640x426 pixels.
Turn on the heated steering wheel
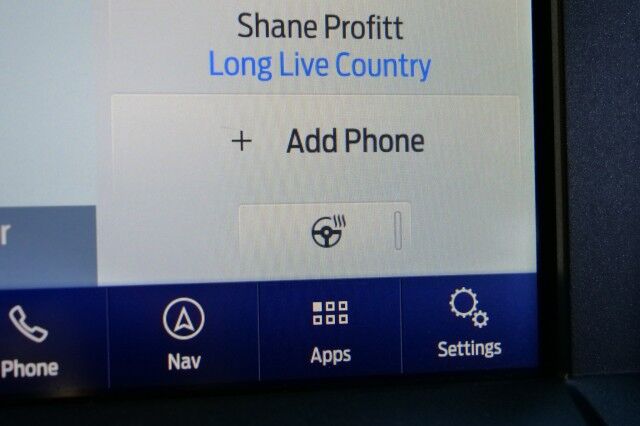tap(326, 231)
